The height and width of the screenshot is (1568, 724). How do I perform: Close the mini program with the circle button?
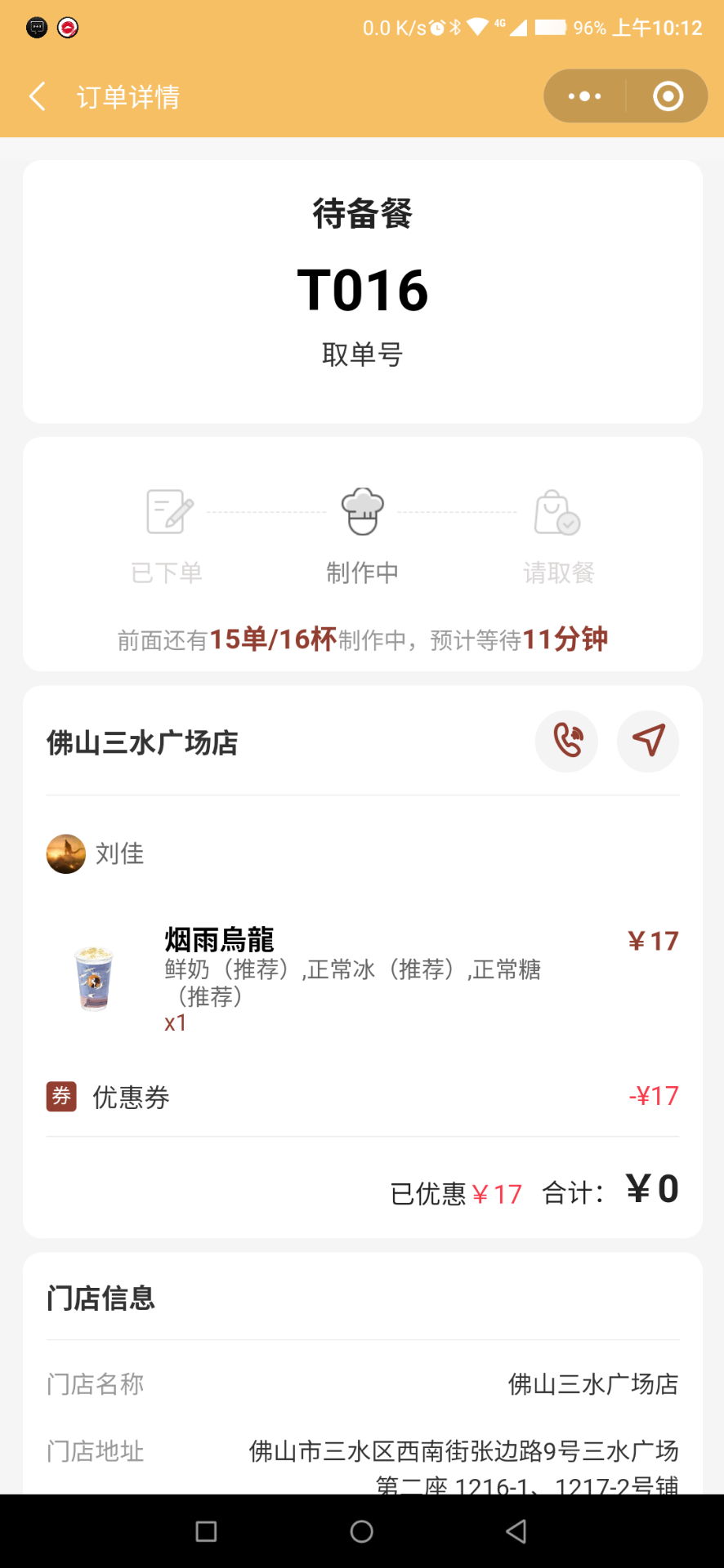click(x=668, y=96)
